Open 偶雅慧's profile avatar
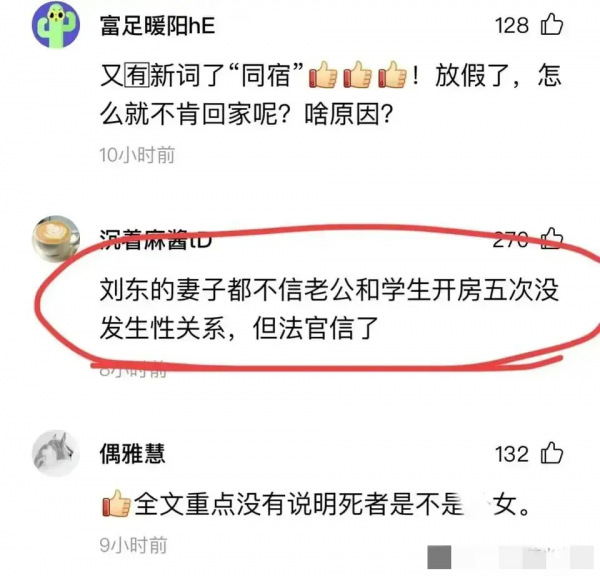This screenshot has height=576, width=600. point(58,453)
